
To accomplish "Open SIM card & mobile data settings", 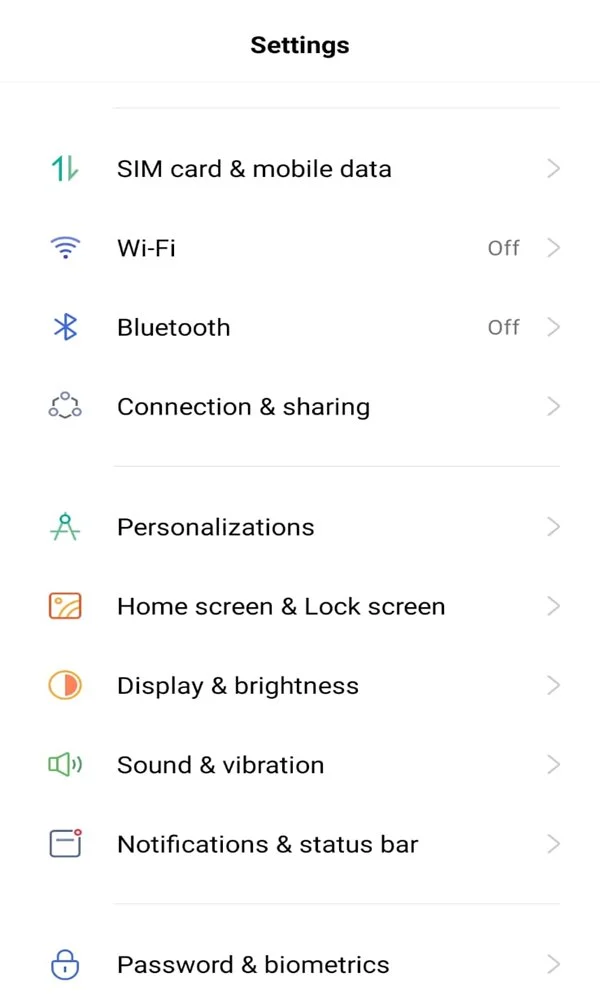I will pyautogui.click(x=300, y=169).
